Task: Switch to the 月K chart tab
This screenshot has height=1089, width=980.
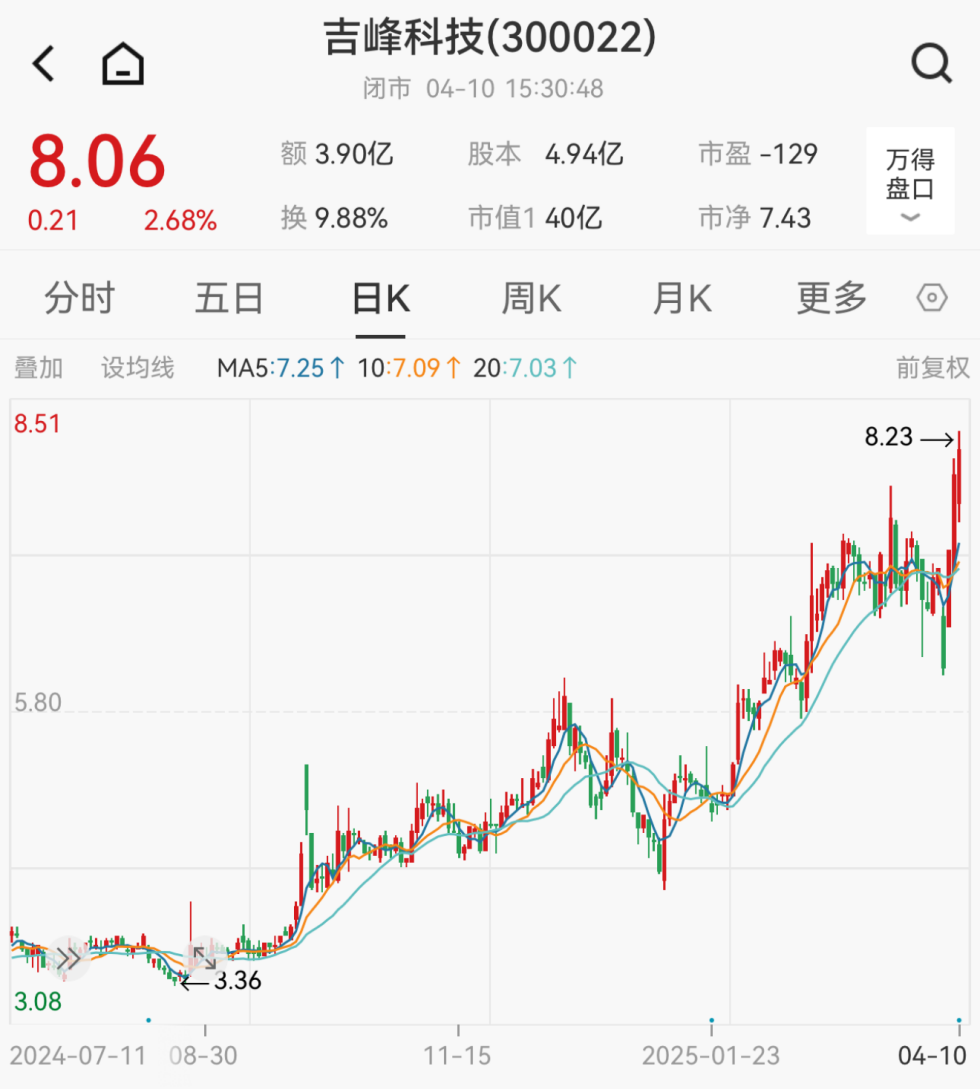Action: coord(682,298)
